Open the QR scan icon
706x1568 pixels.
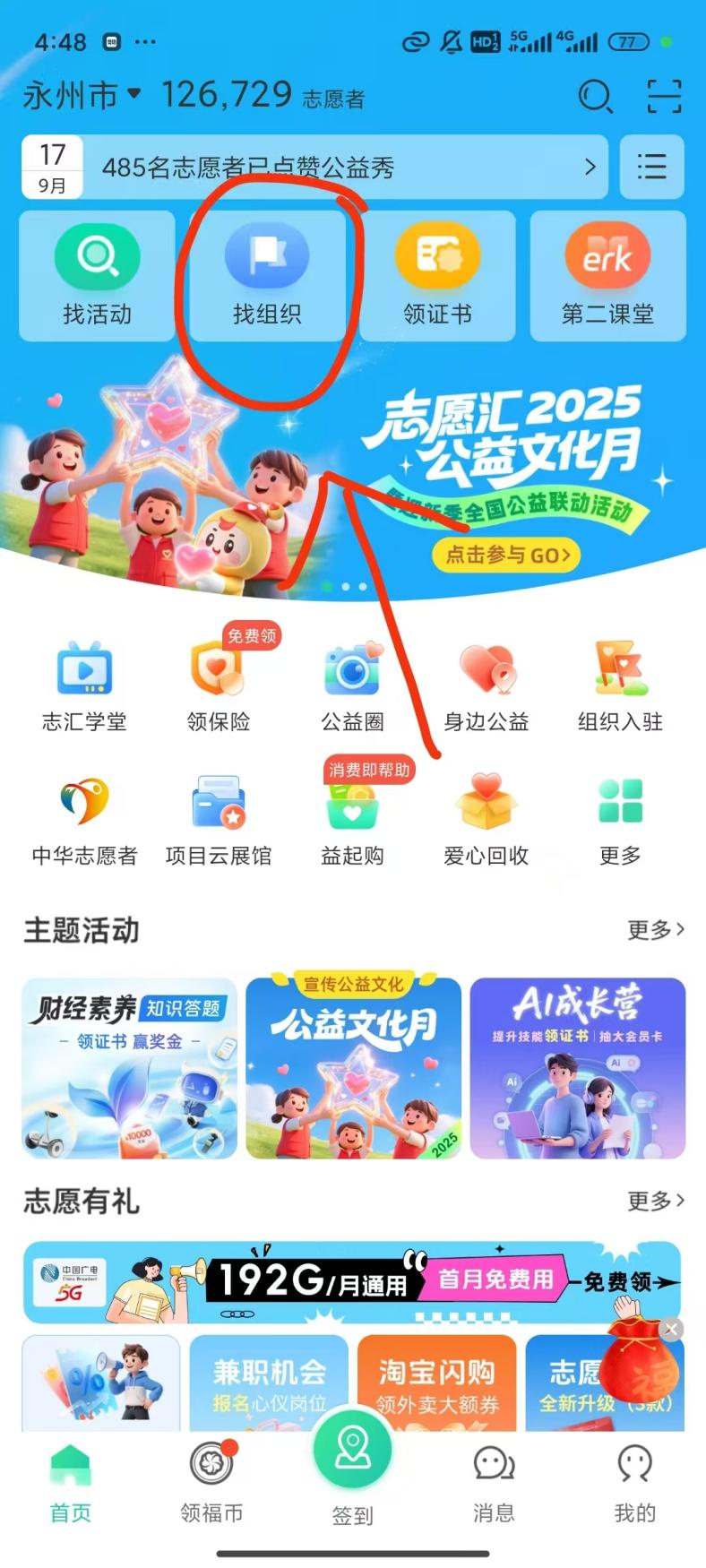tap(664, 96)
